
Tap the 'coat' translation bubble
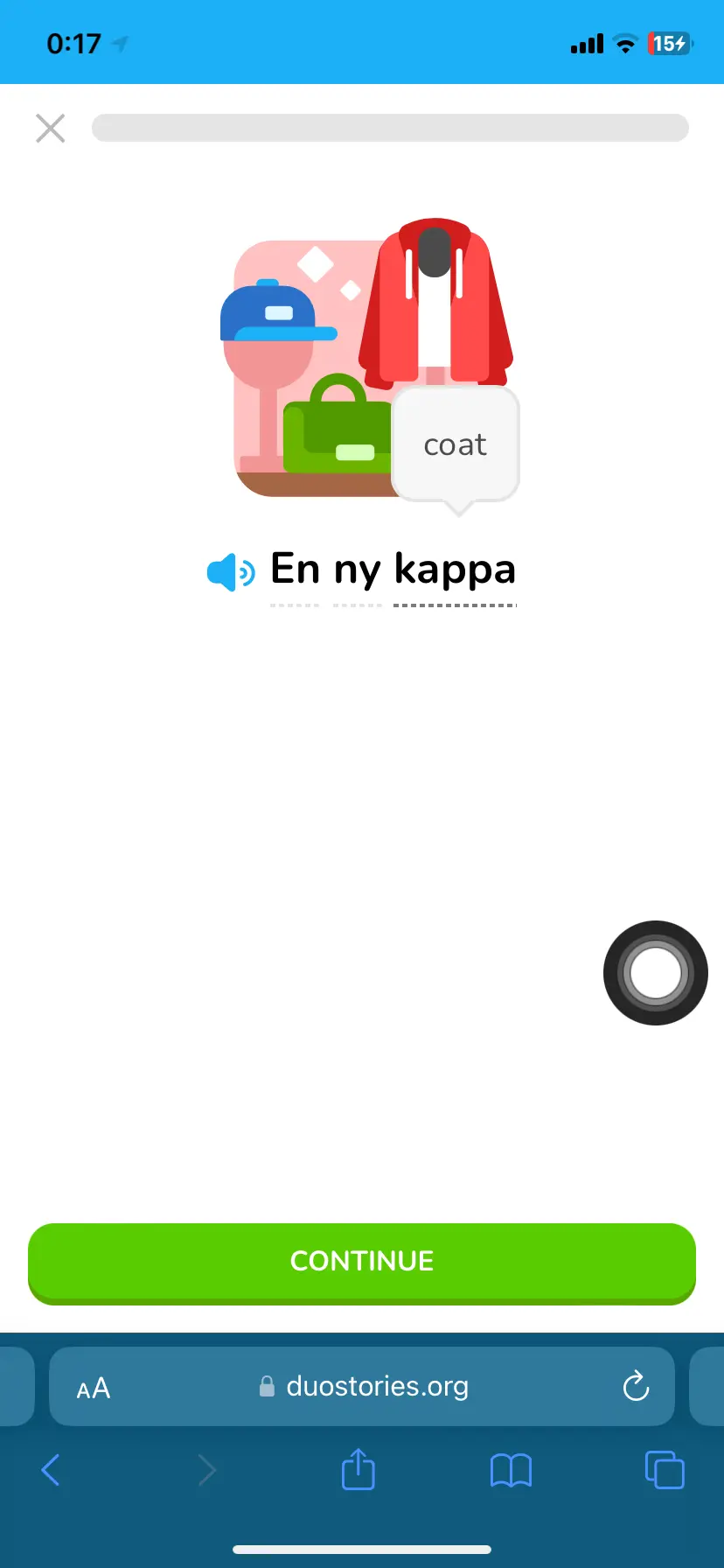(455, 444)
